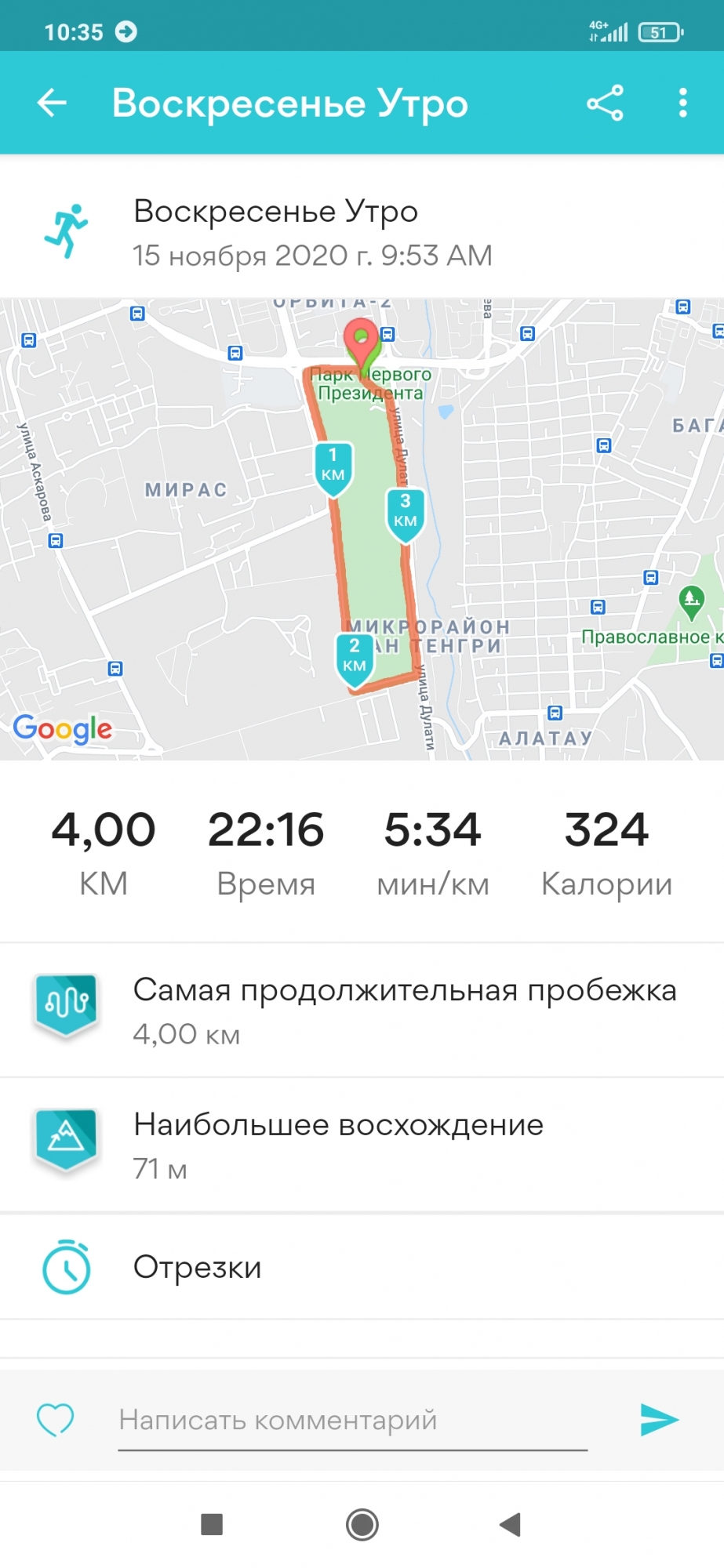Open recent apps from navigation bar
Image resolution: width=724 pixels, height=1568 pixels.
point(212,1524)
